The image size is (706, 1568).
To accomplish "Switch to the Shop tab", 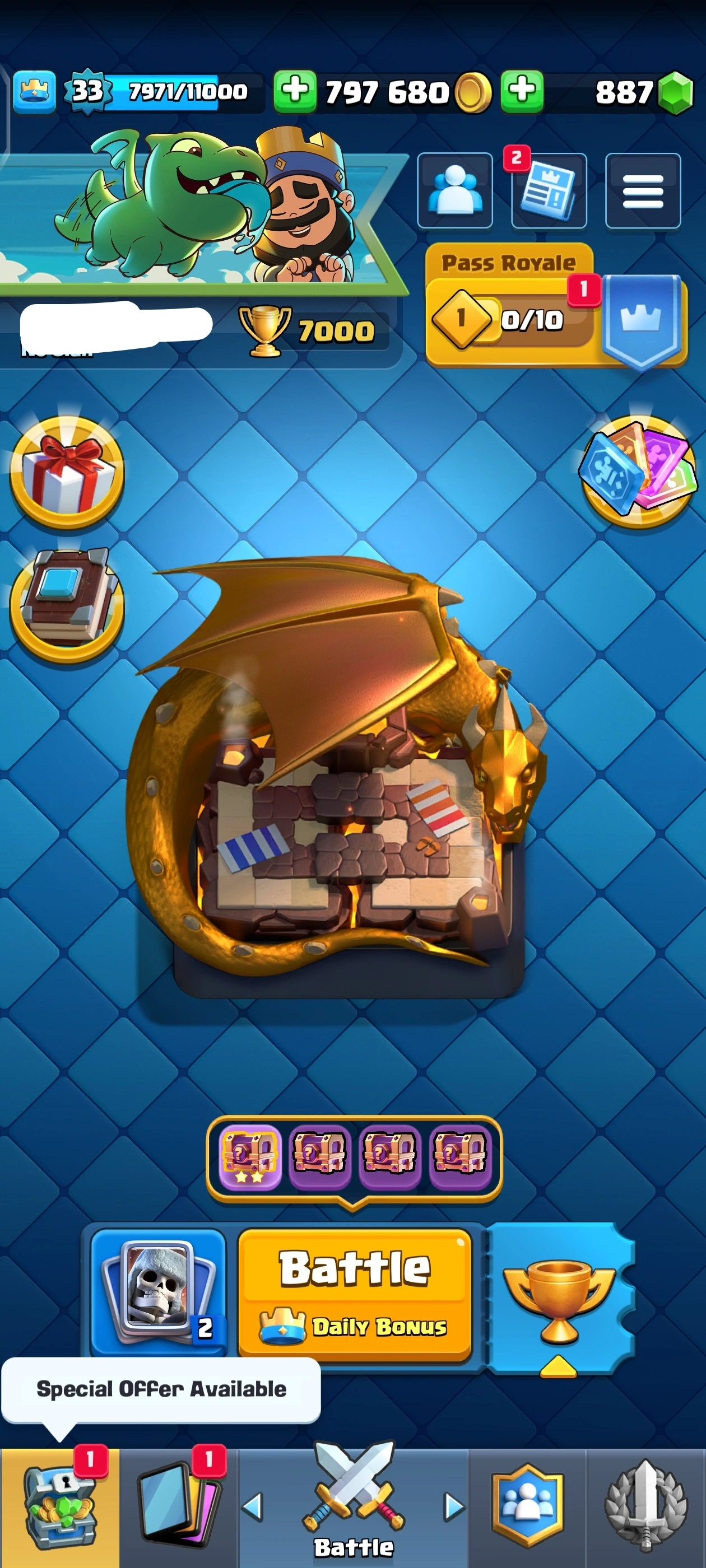I will pos(59,1507).
